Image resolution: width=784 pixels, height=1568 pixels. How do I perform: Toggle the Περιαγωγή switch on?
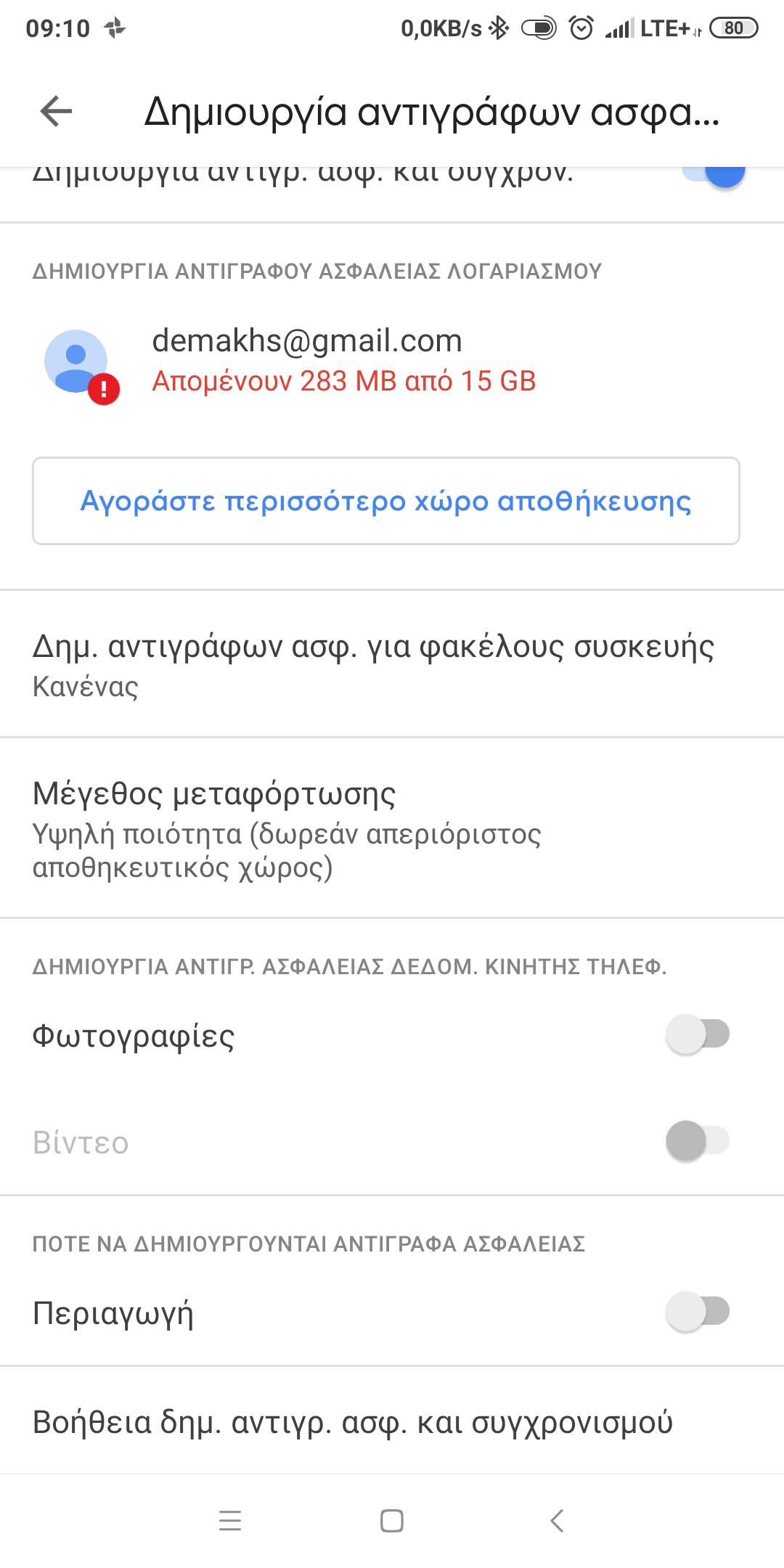coord(697,1312)
